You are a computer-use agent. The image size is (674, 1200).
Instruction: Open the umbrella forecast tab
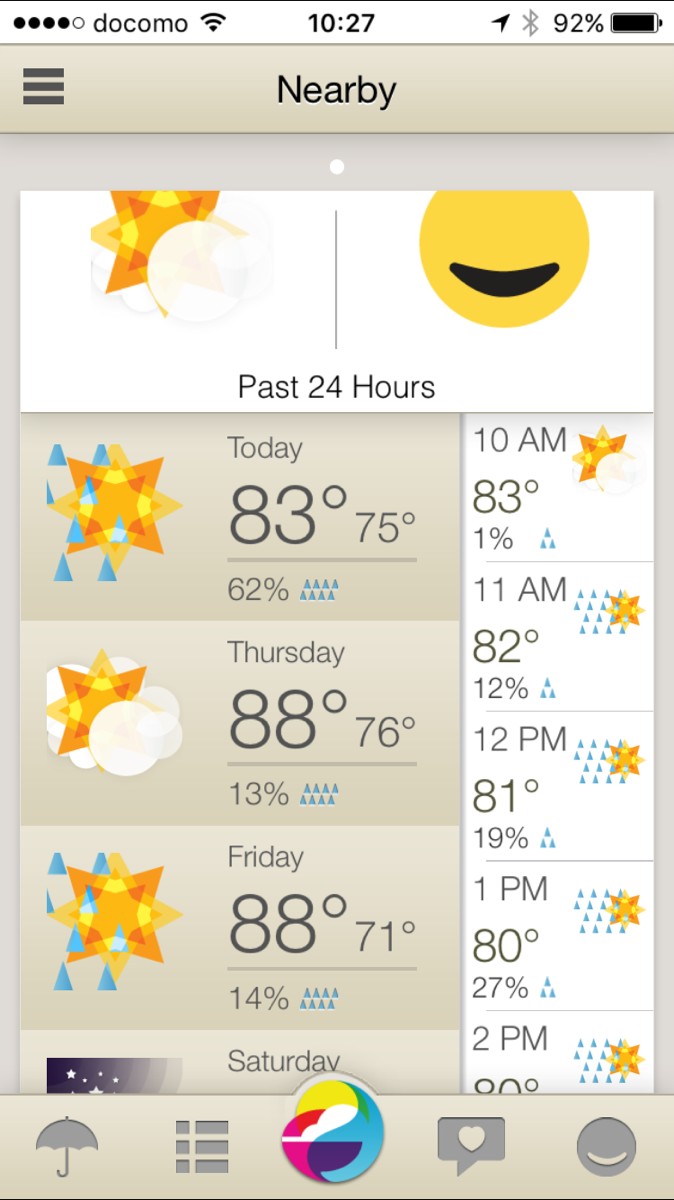pyautogui.click(x=67, y=1146)
